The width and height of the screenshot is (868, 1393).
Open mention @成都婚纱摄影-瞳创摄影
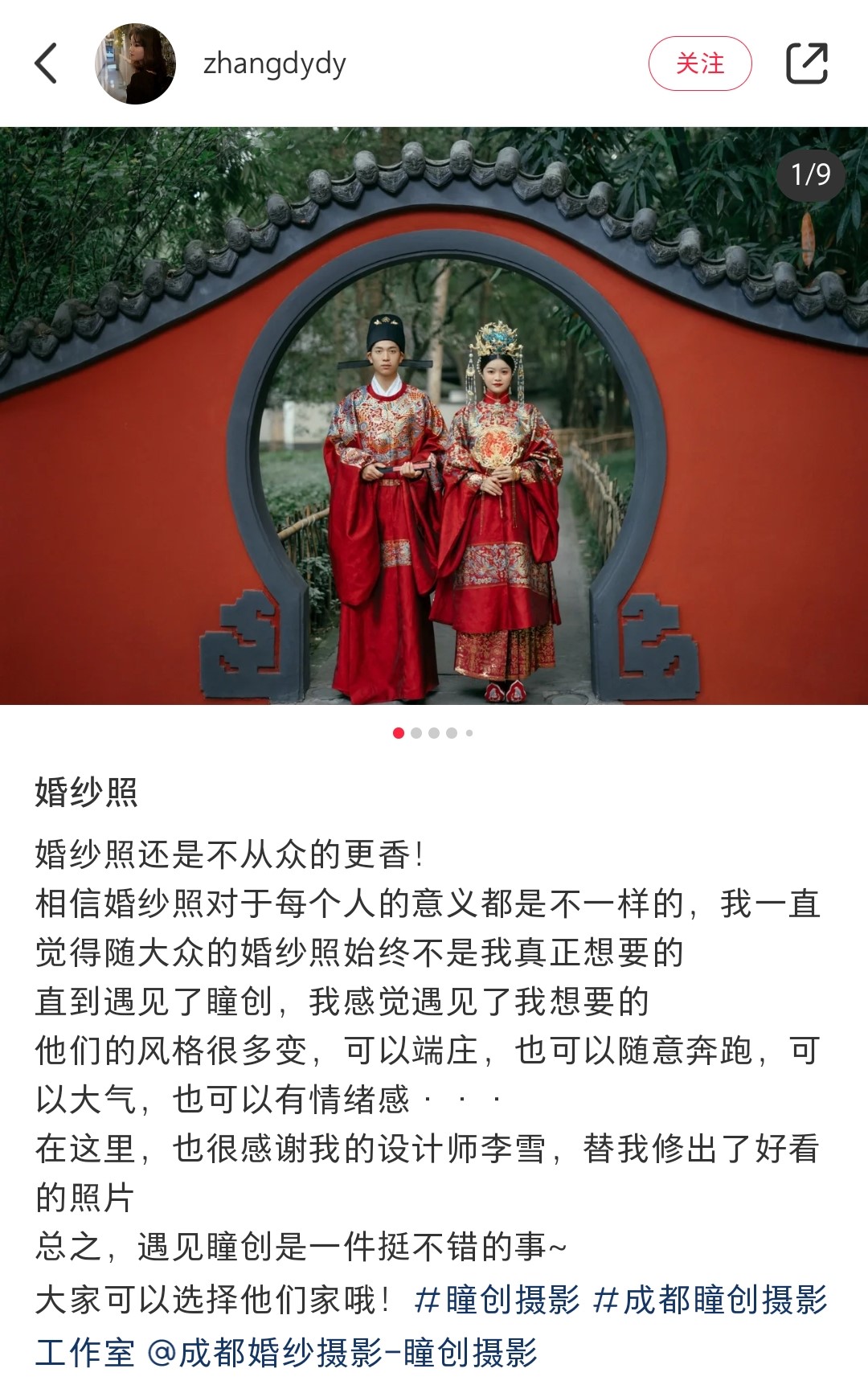point(342,1353)
